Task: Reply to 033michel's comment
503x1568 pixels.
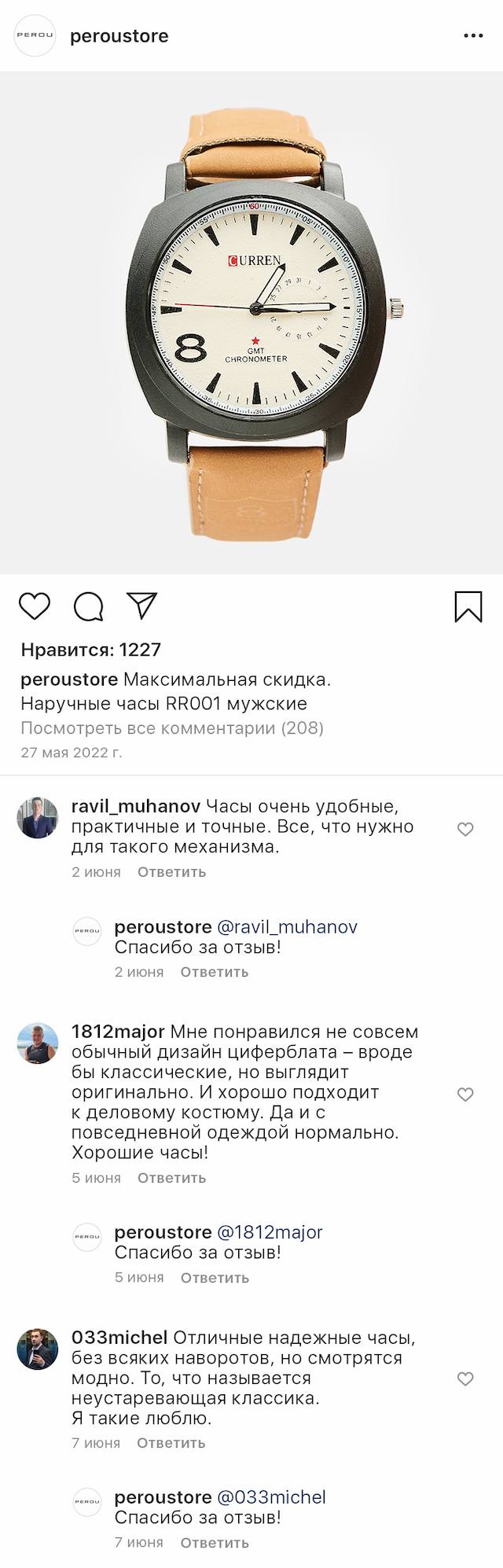Action: (171, 1442)
